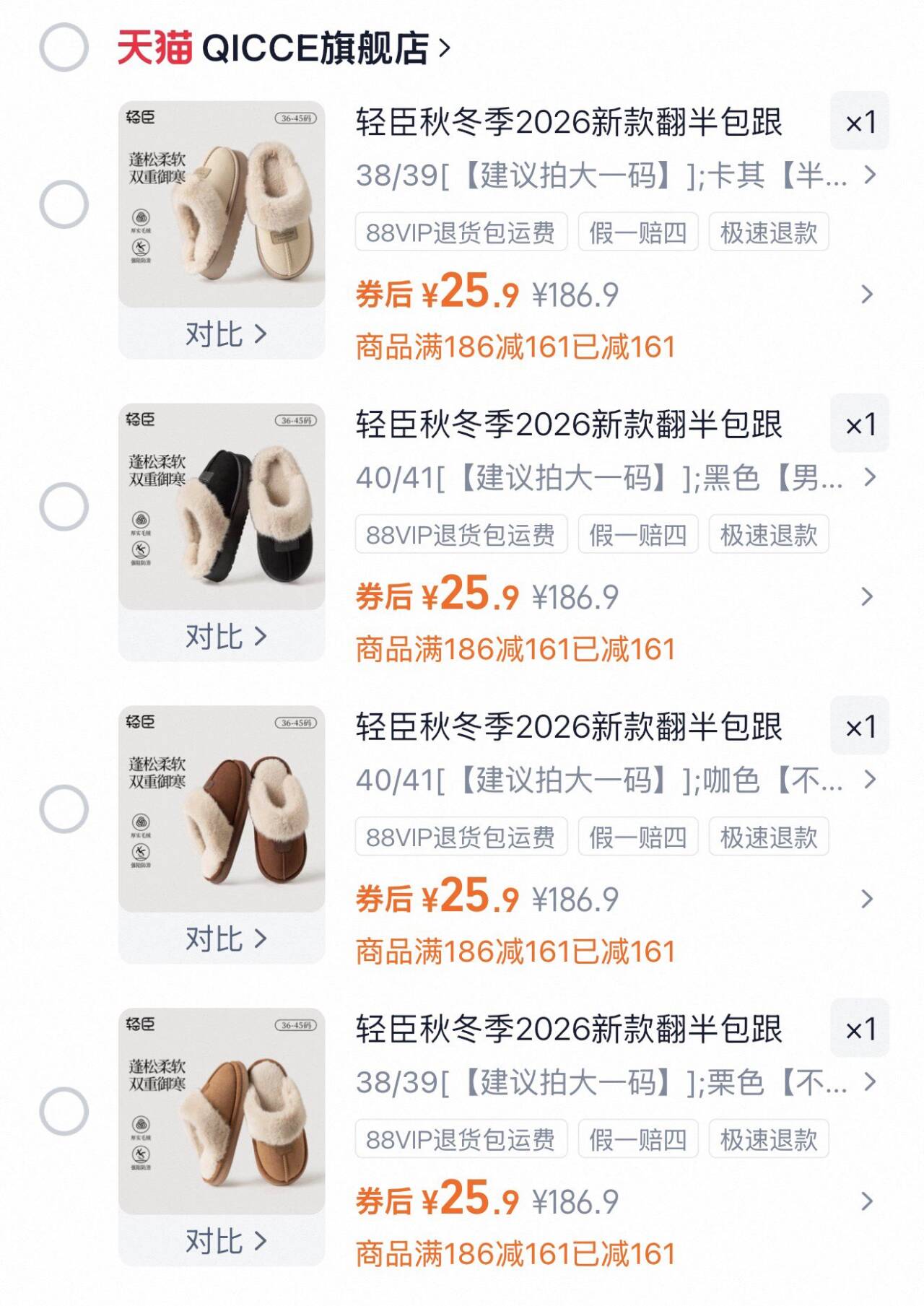Select the 咖色 40/41 slipper item
The image size is (924, 1306).
tap(64, 809)
